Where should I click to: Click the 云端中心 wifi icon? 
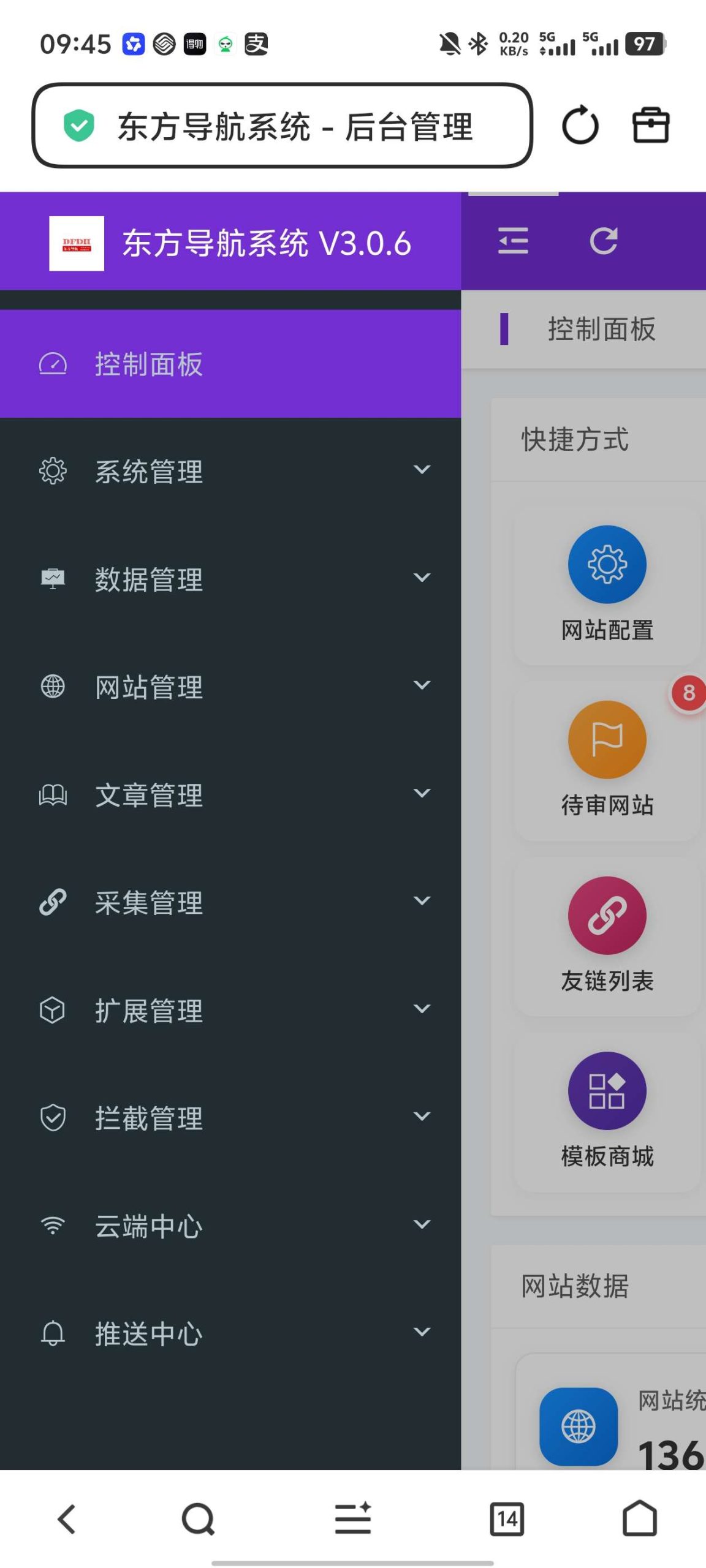click(x=53, y=1225)
